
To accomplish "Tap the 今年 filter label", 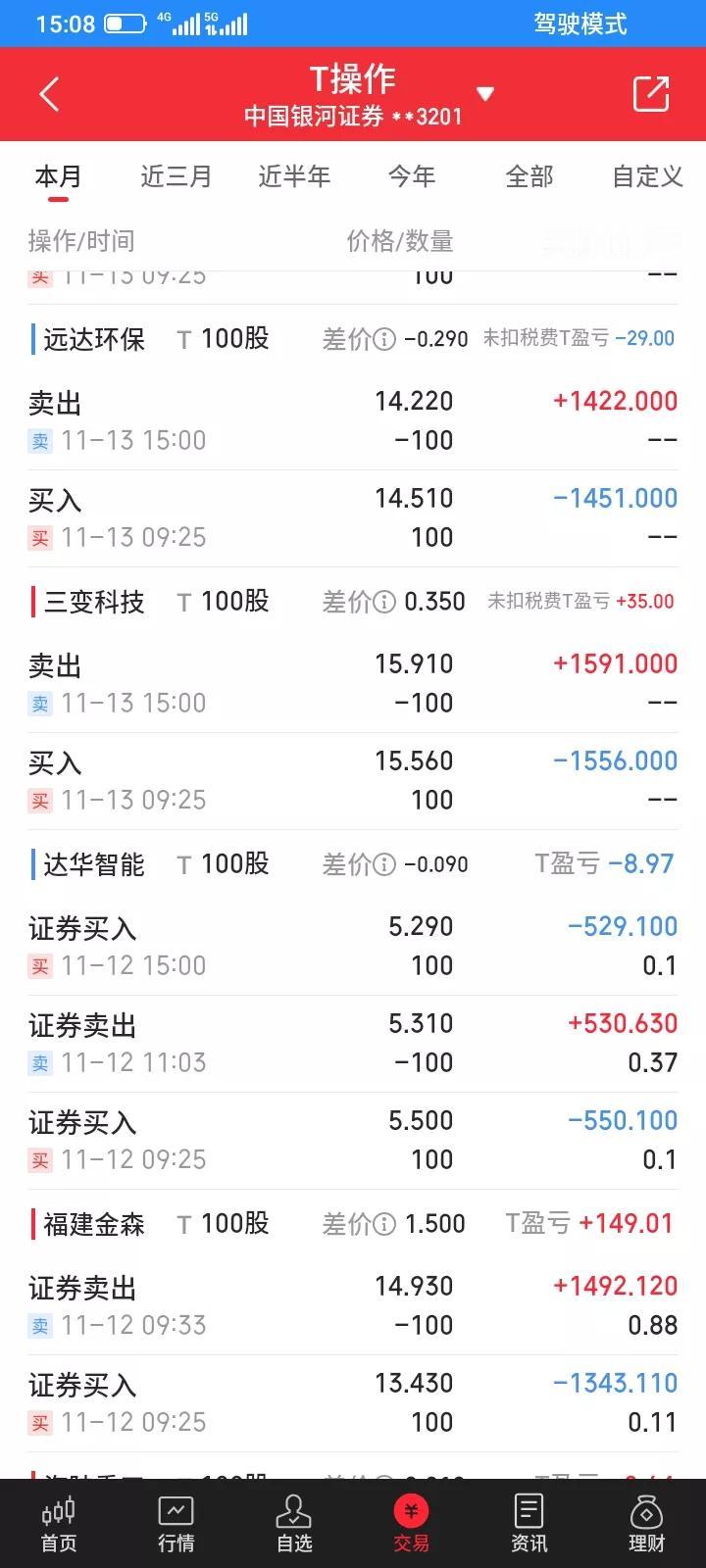I will [x=411, y=177].
